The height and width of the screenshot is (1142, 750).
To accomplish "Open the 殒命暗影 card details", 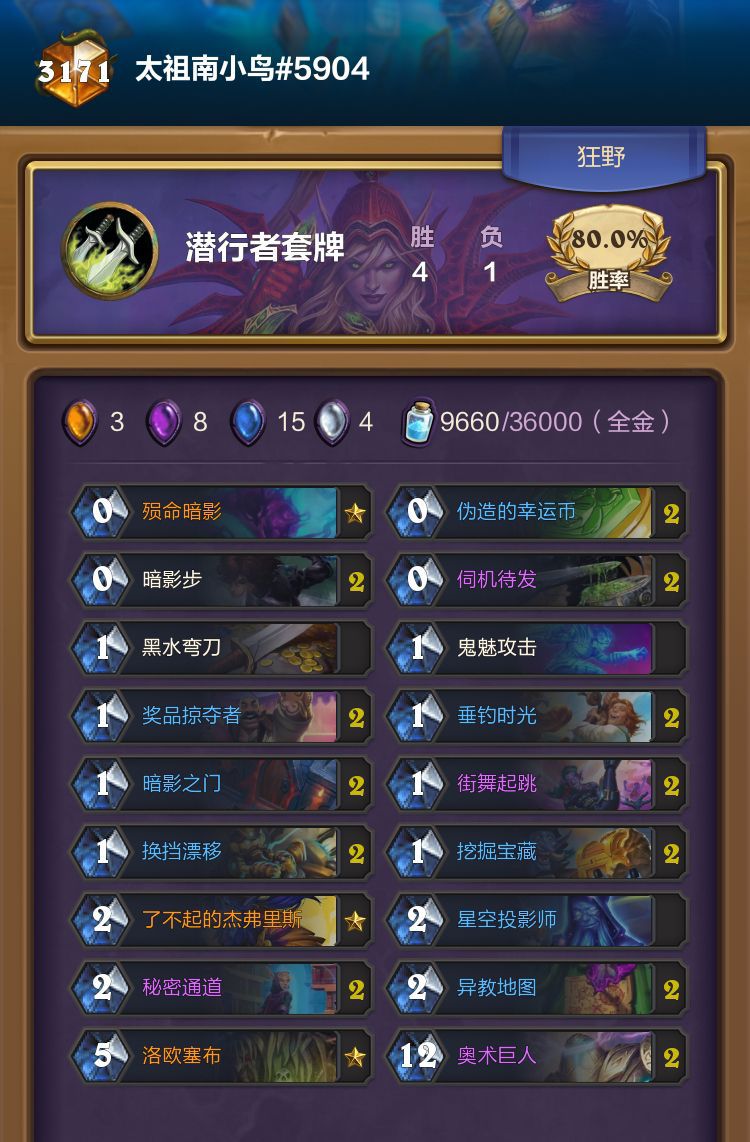I will pos(222,512).
